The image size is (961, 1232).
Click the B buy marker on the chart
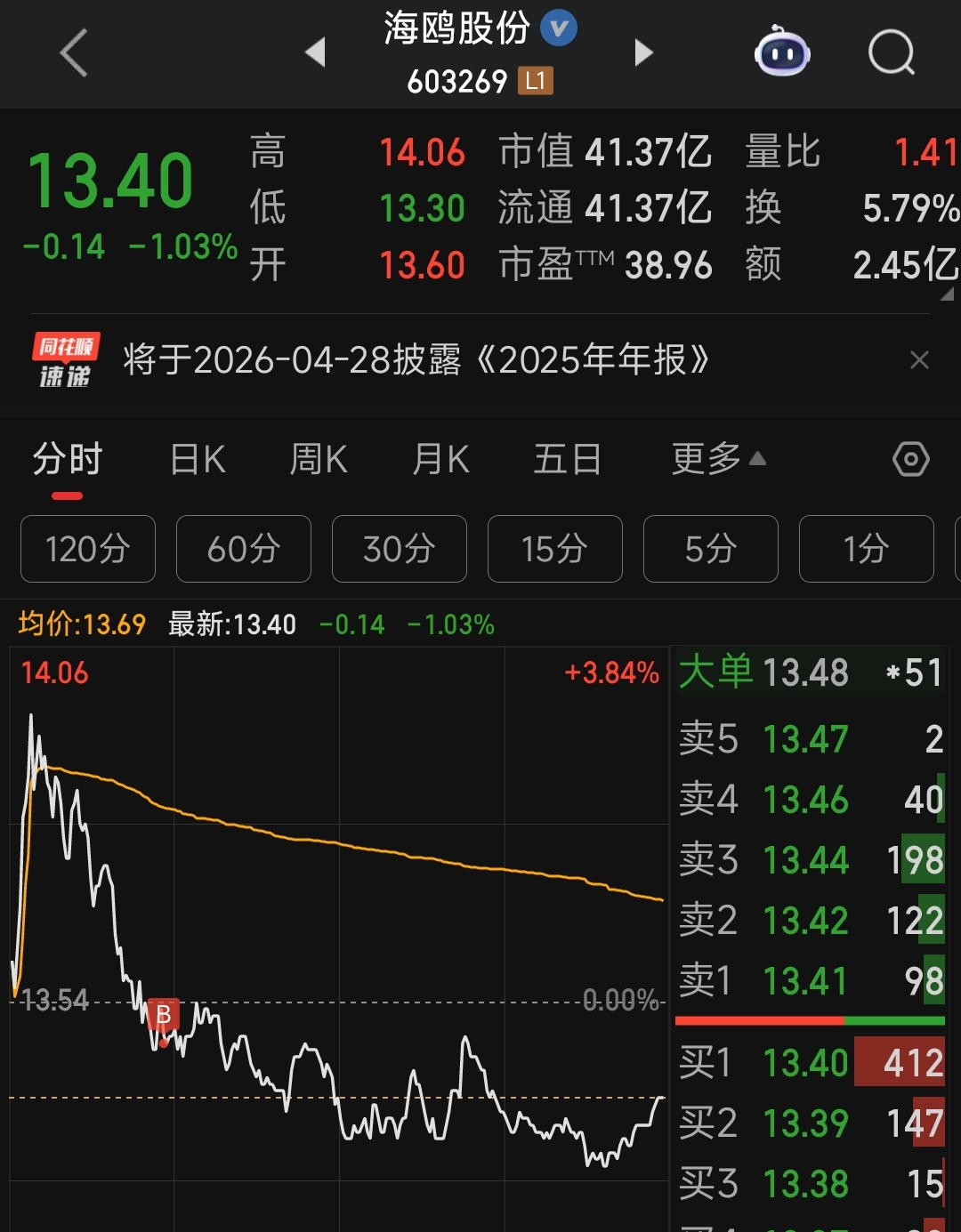(164, 1013)
